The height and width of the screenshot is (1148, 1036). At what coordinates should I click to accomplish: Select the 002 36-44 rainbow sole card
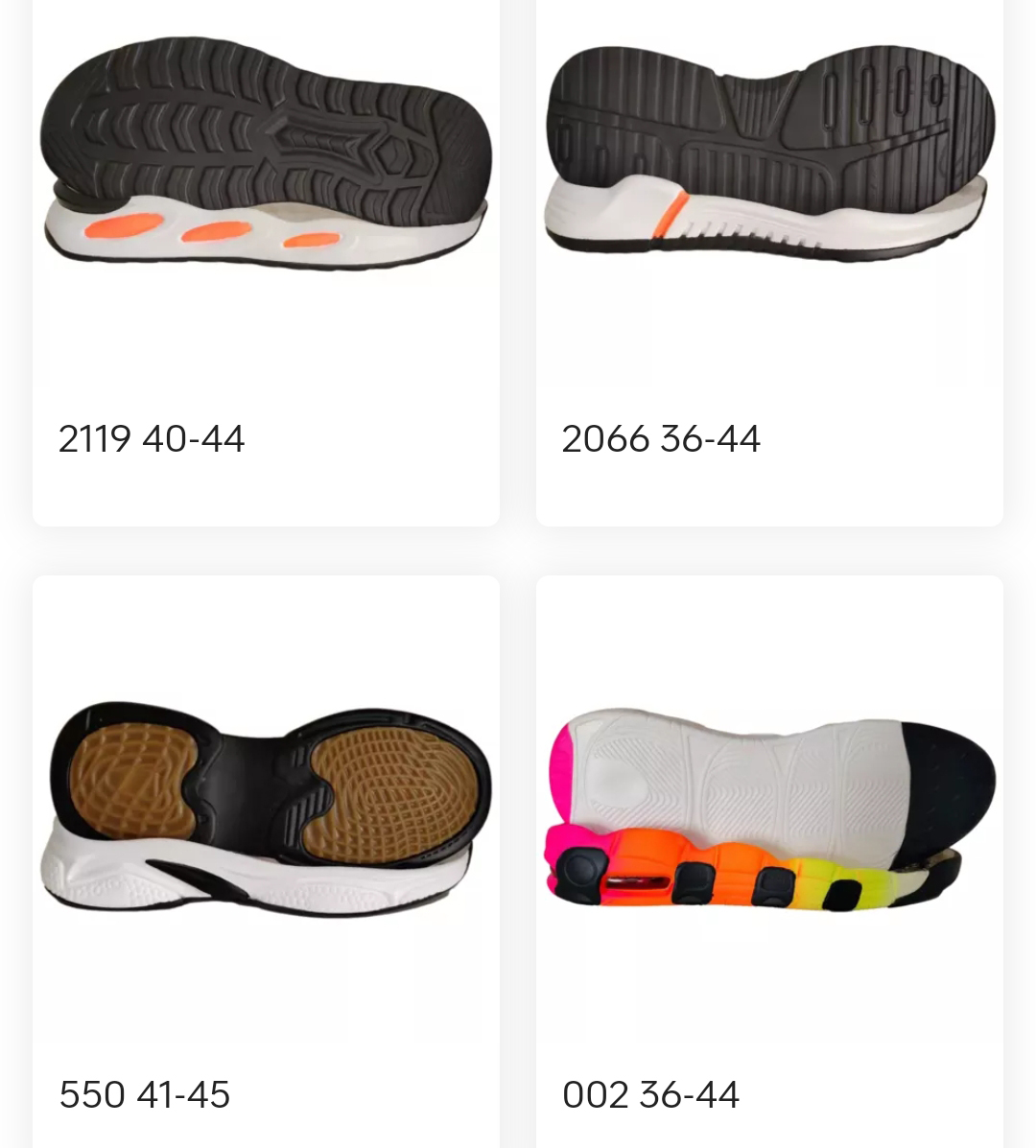click(x=769, y=863)
